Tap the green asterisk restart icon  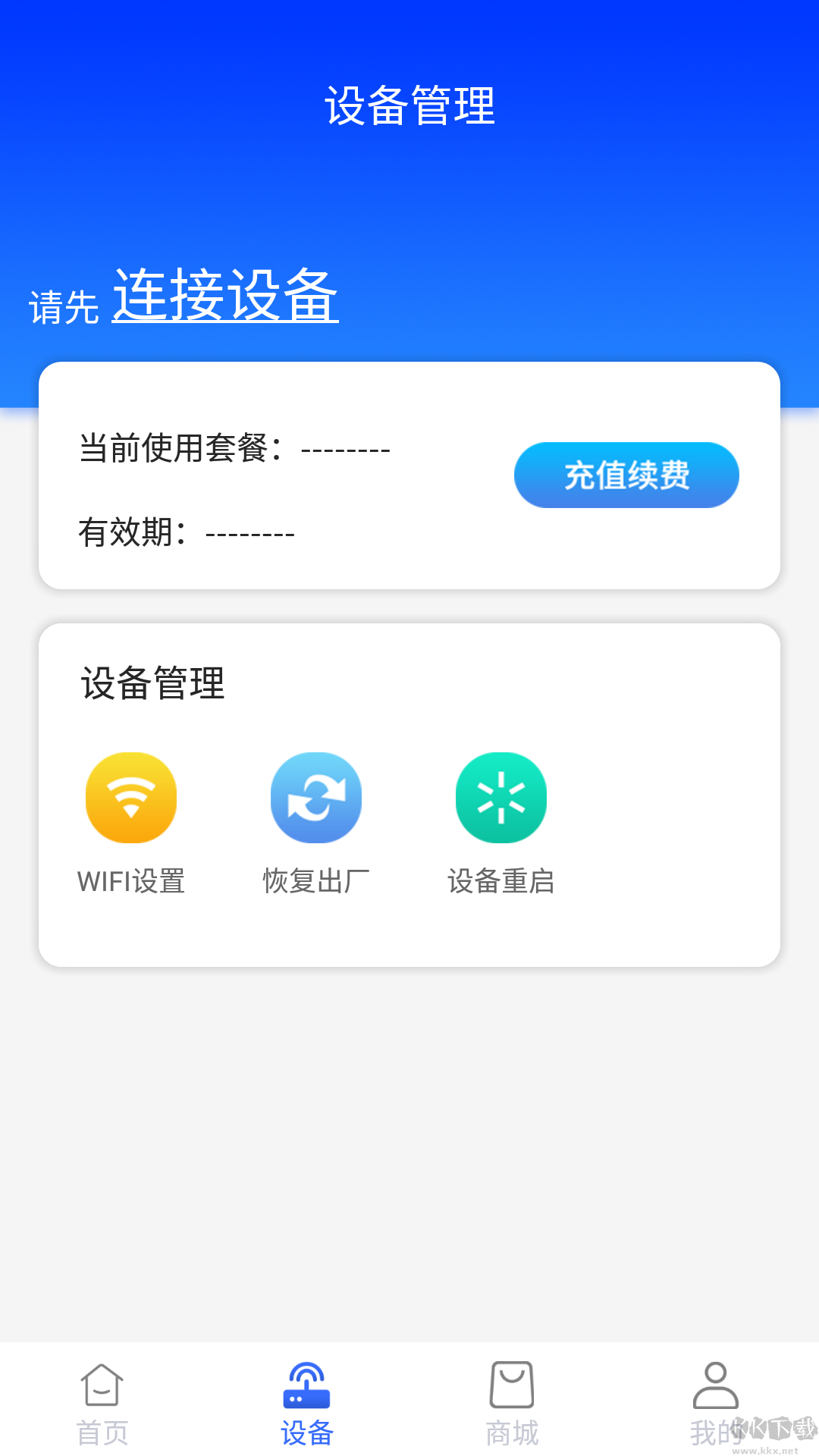[x=501, y=797]
